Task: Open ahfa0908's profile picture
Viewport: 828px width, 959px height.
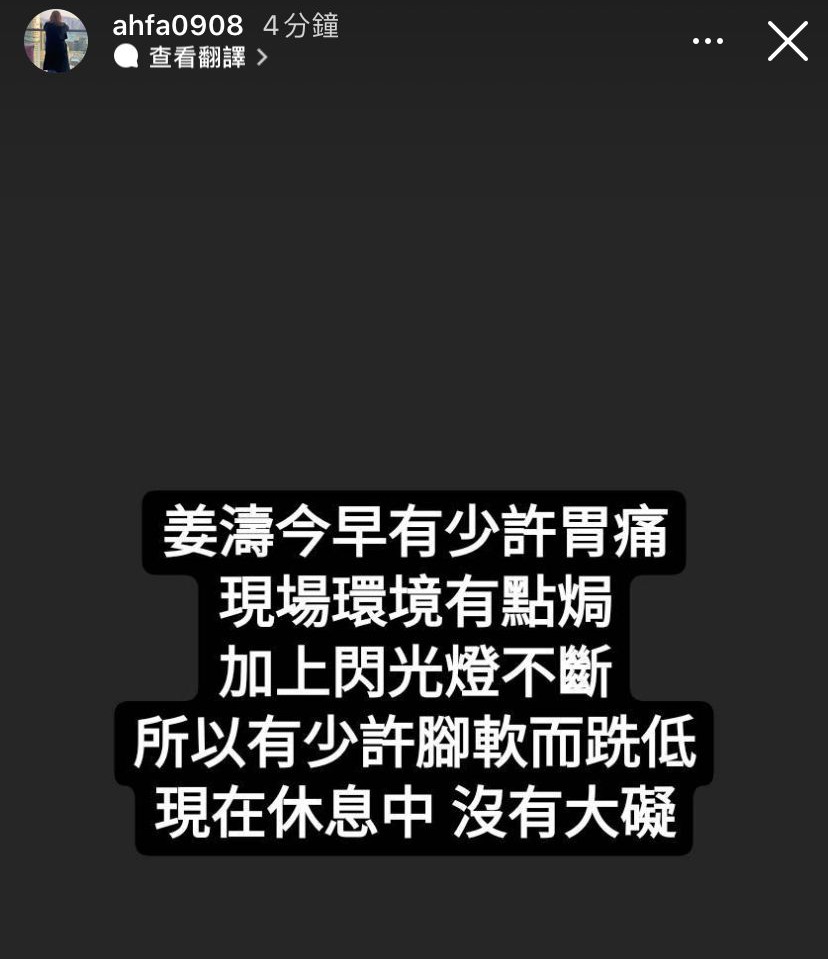Action: [56, 41]
